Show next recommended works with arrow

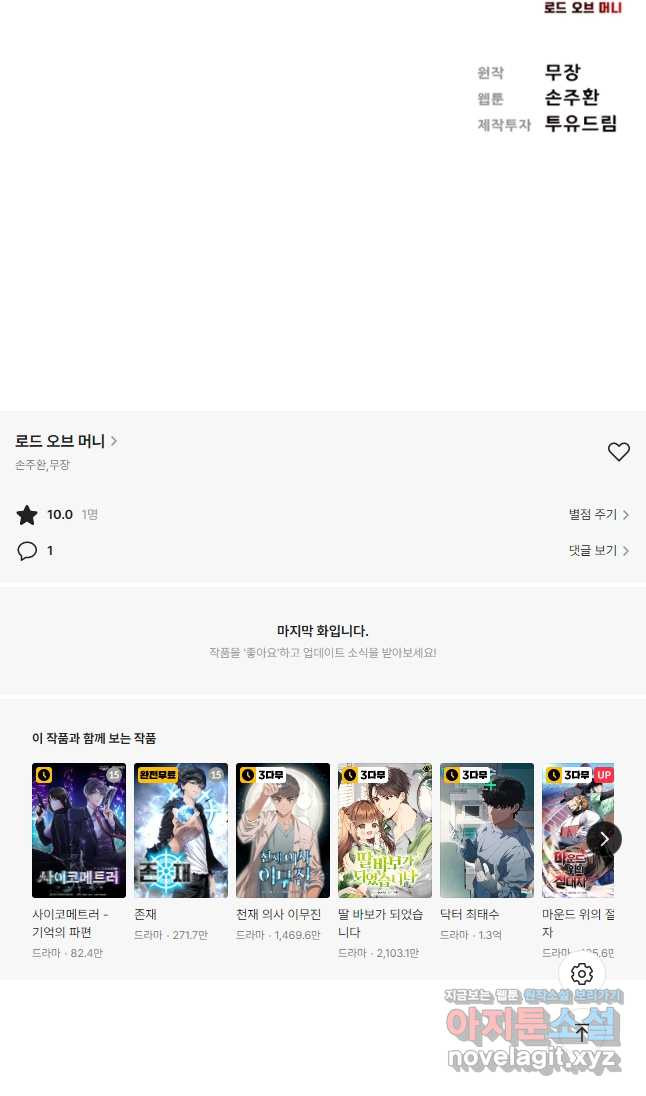coord(604,839)
